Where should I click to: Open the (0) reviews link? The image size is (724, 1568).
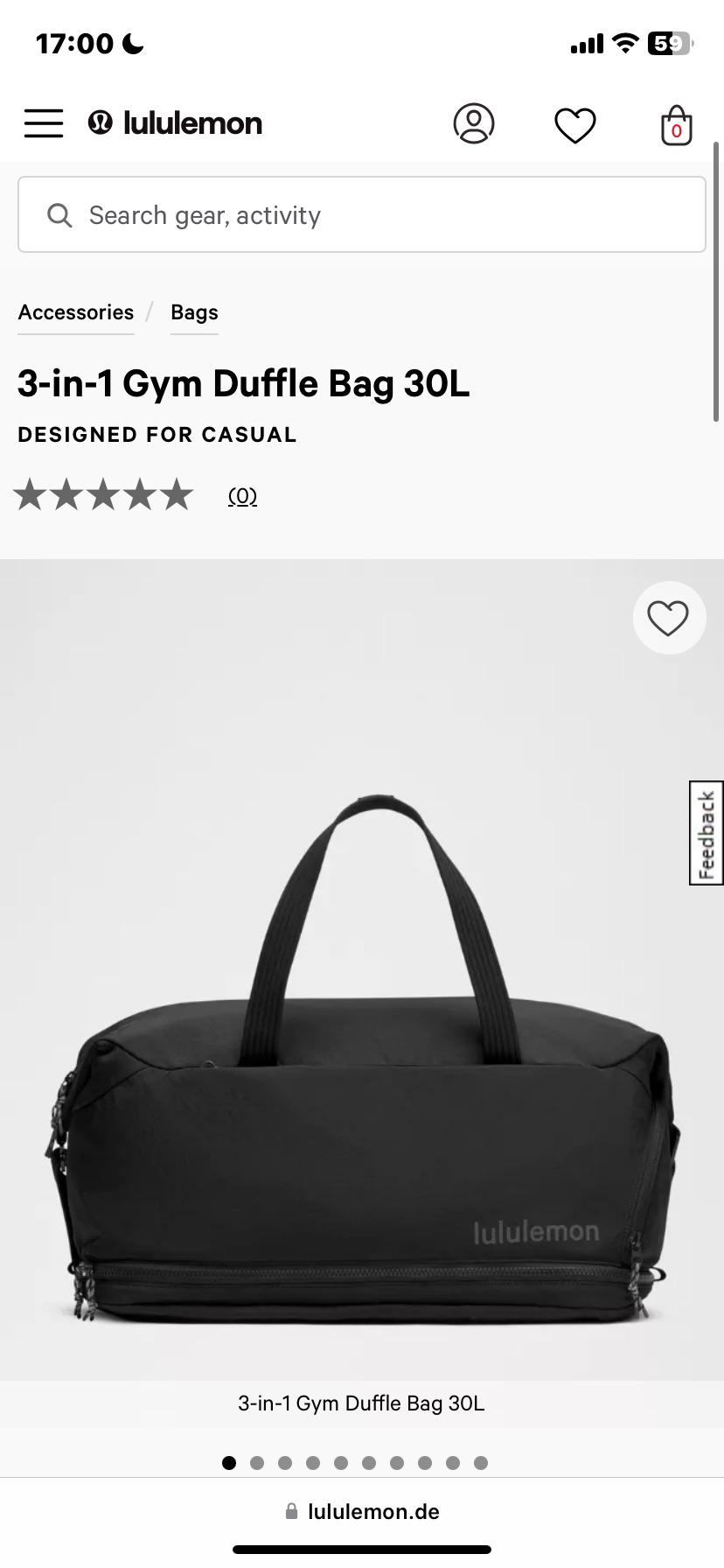coord(241,495)
